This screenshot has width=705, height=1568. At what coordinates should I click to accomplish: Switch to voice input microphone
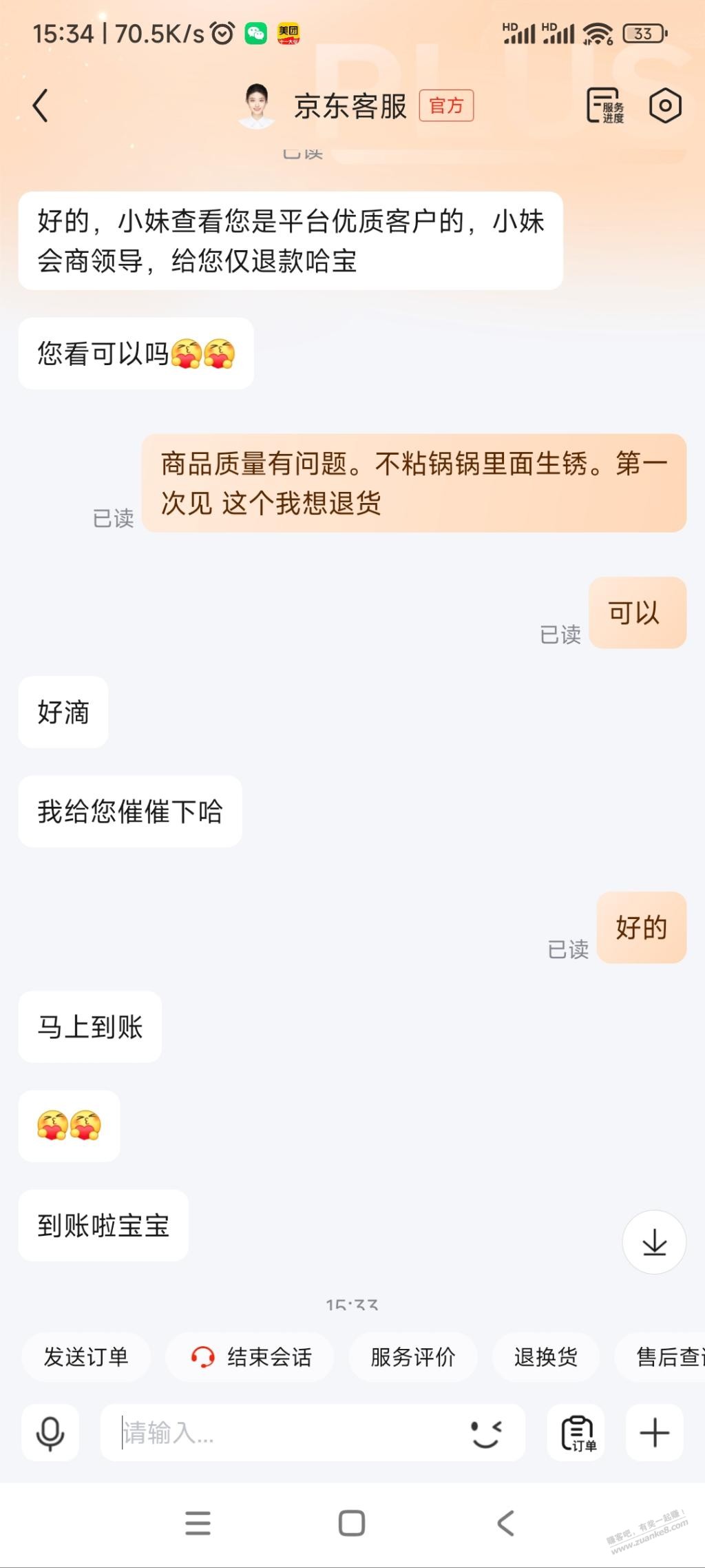(50, 1433)
